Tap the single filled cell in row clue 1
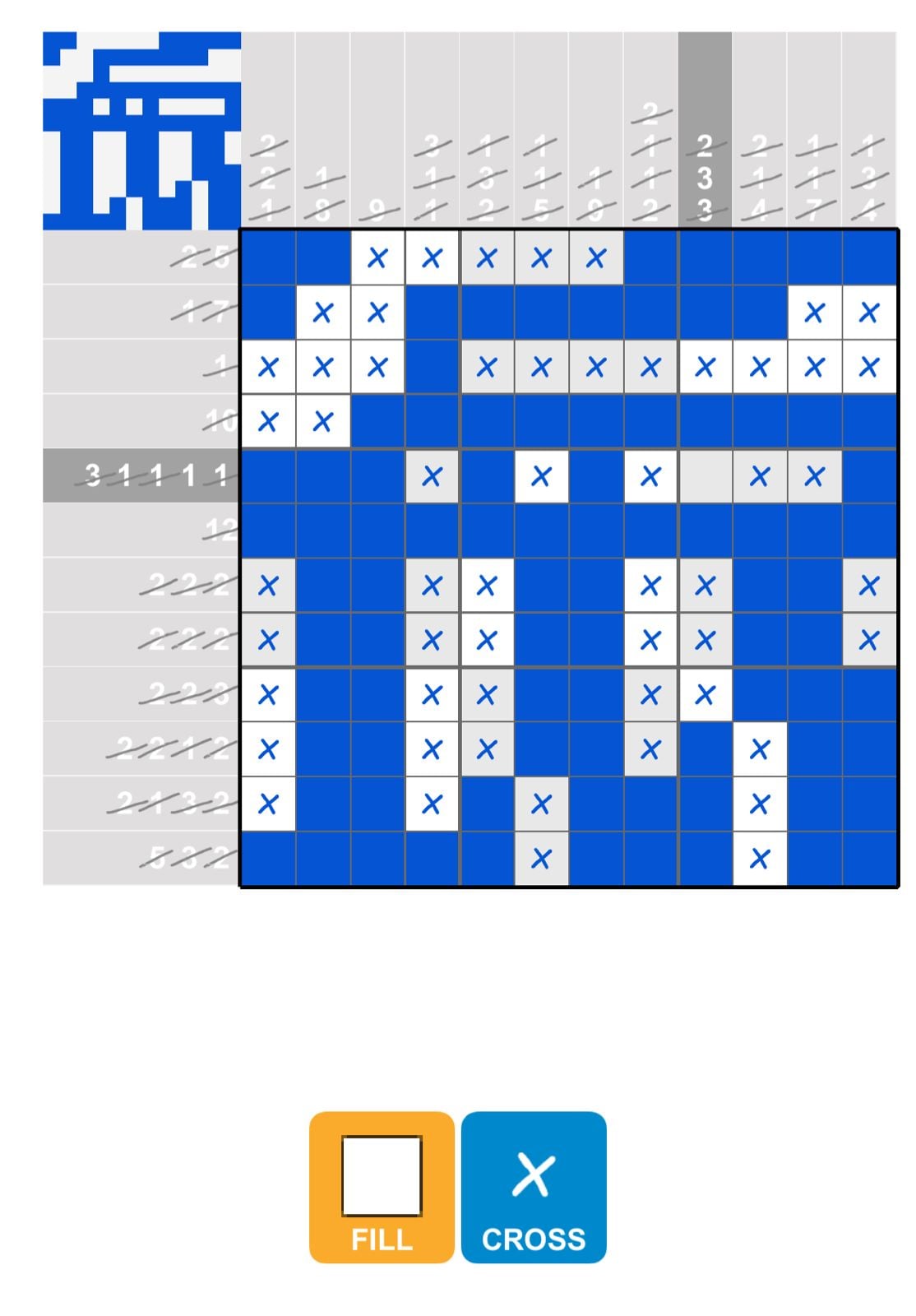916x1316 pixels. 432,367
